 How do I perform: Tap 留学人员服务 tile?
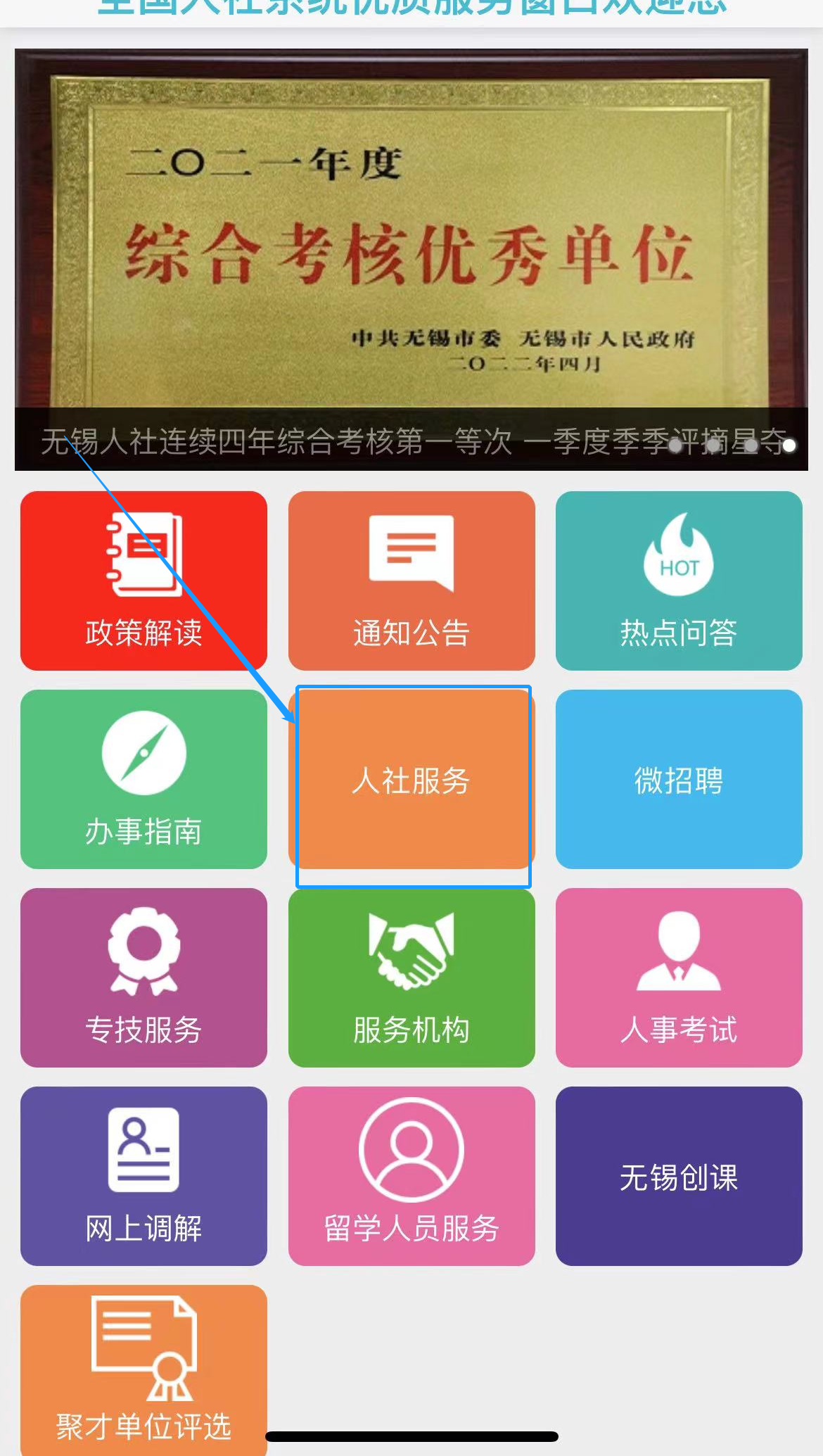coord(412,1175)
